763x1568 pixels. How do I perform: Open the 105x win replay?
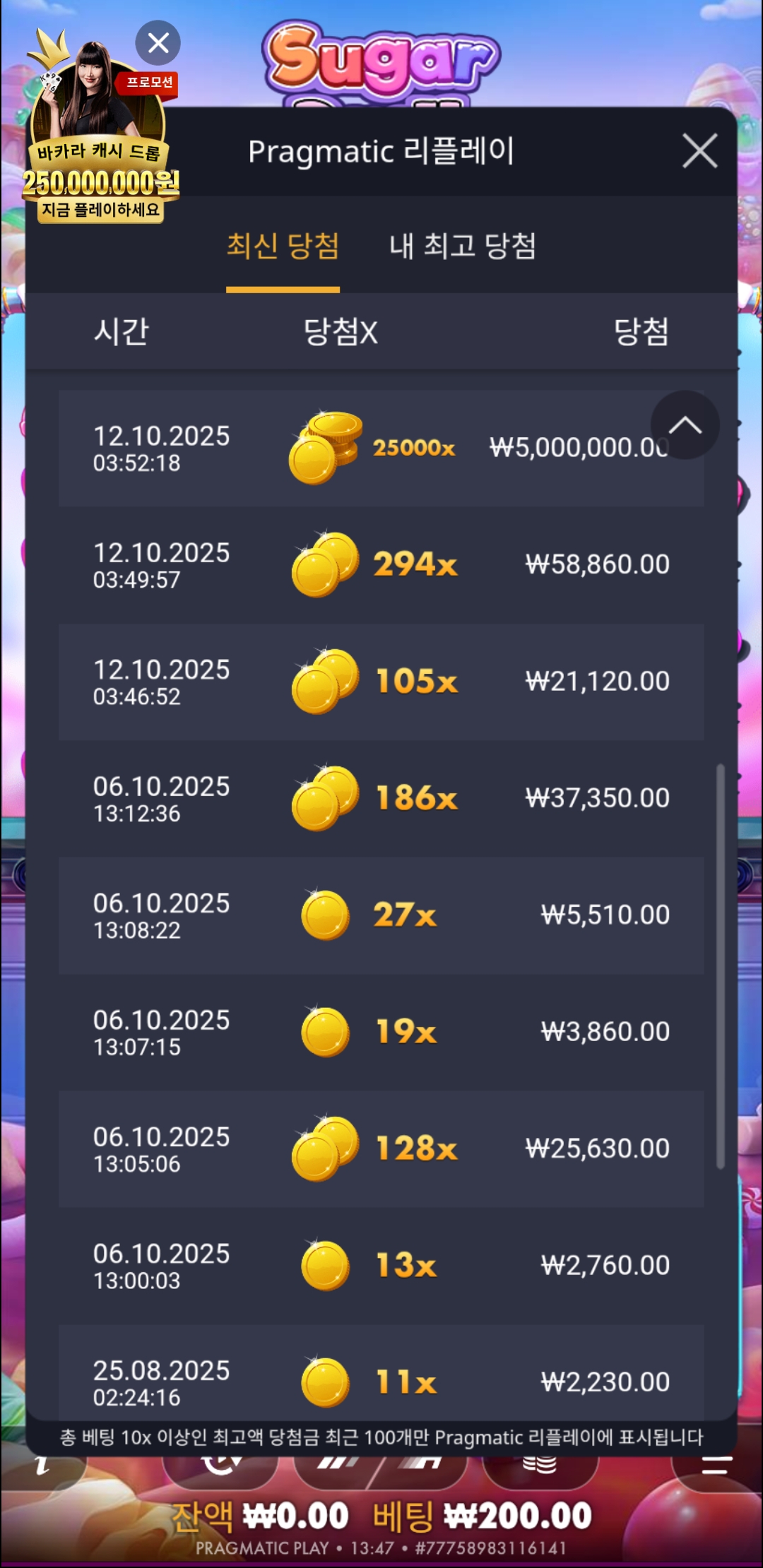point(381,682)
